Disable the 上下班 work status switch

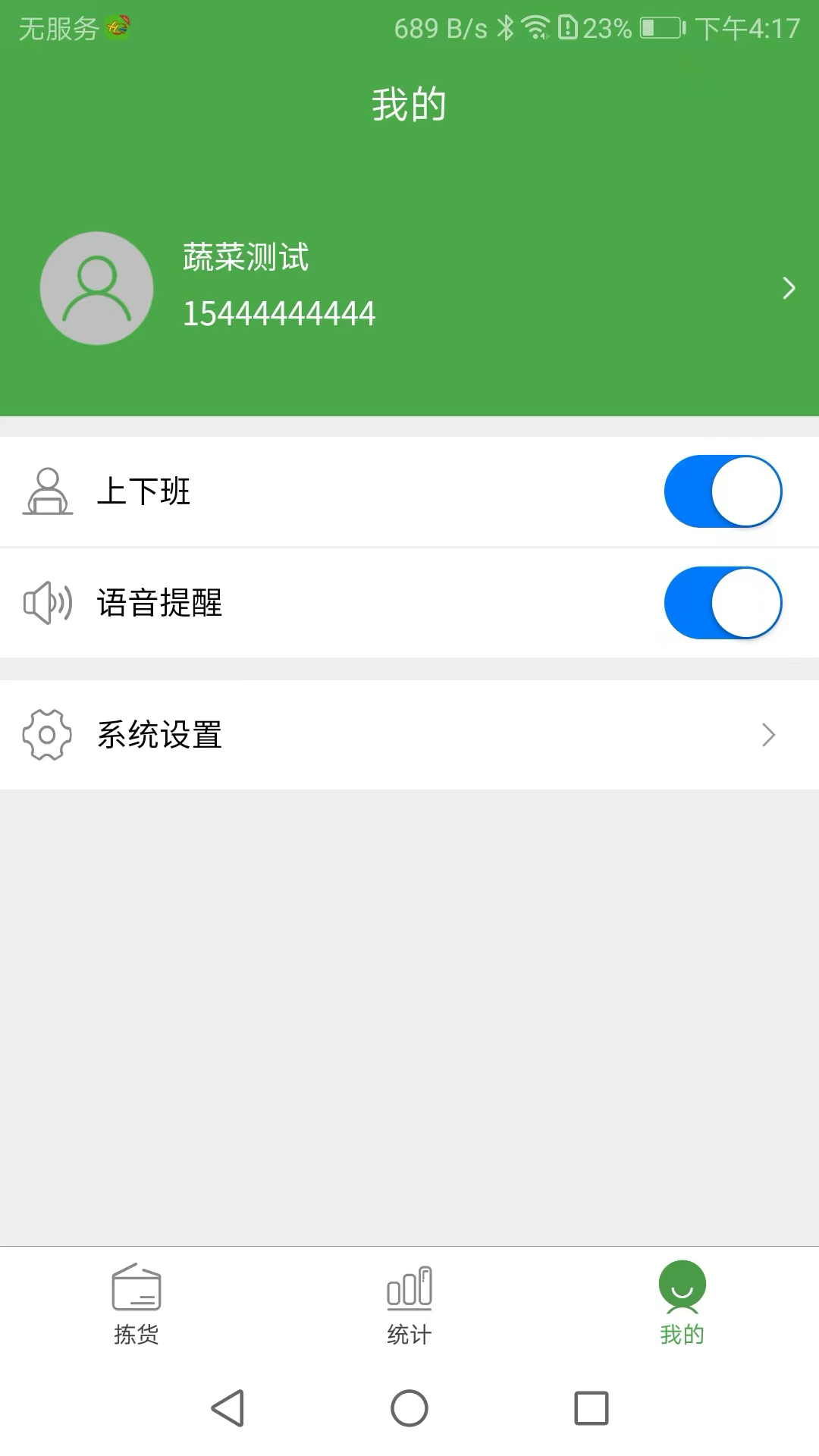722,491
